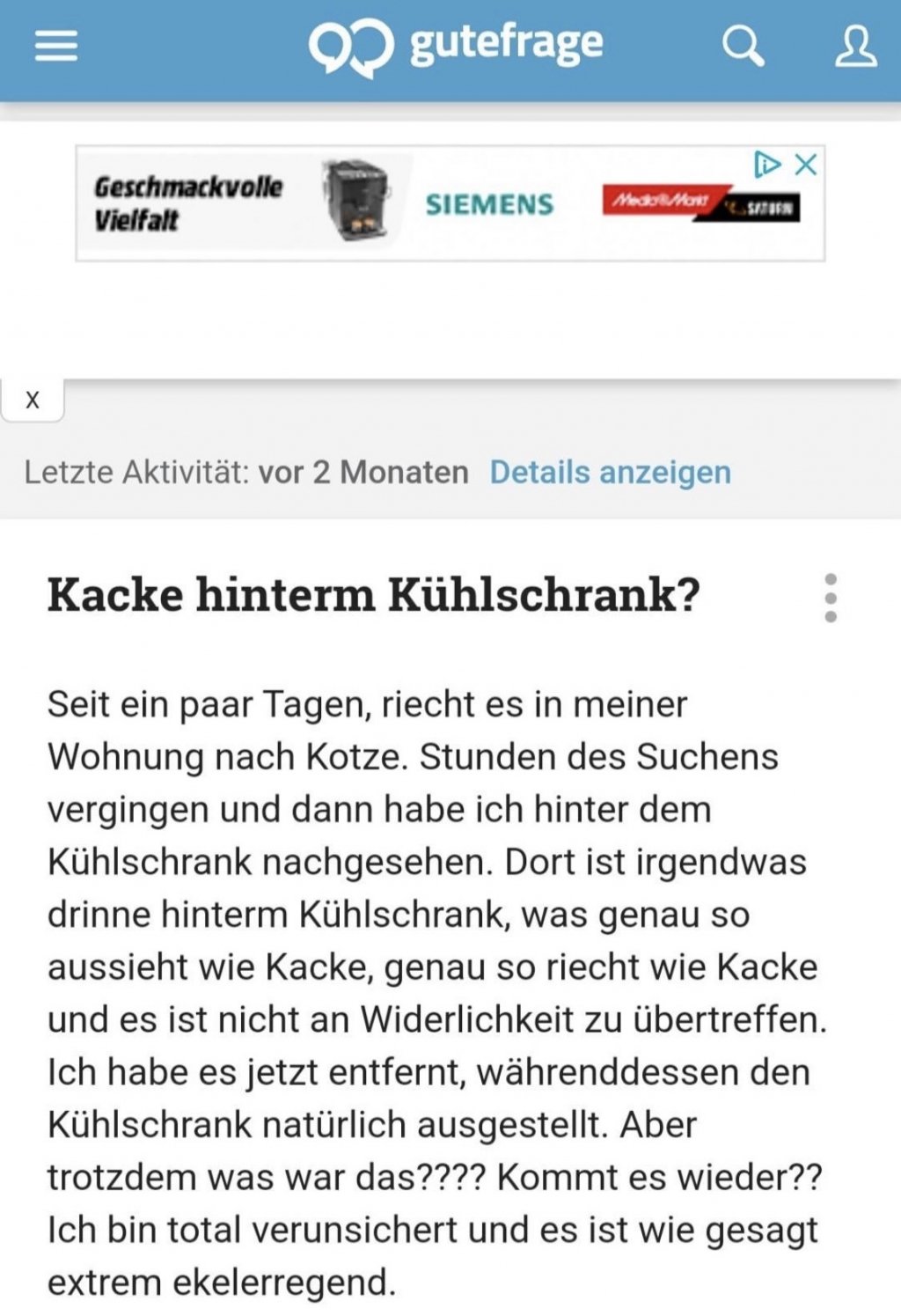
Task: Open the AdChoices info icon
Action: (x=767, y=165)
